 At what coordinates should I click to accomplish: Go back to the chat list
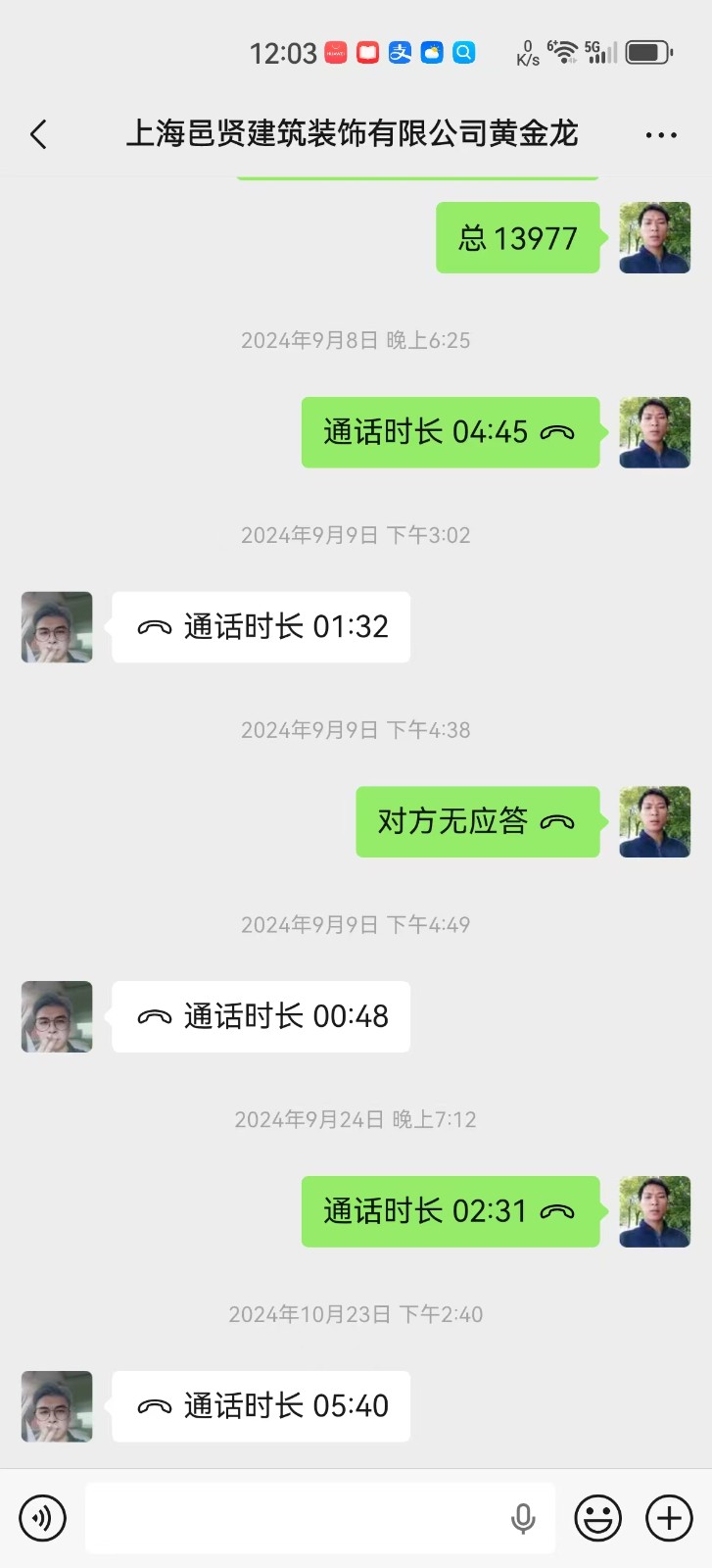(x=39, y=134)
